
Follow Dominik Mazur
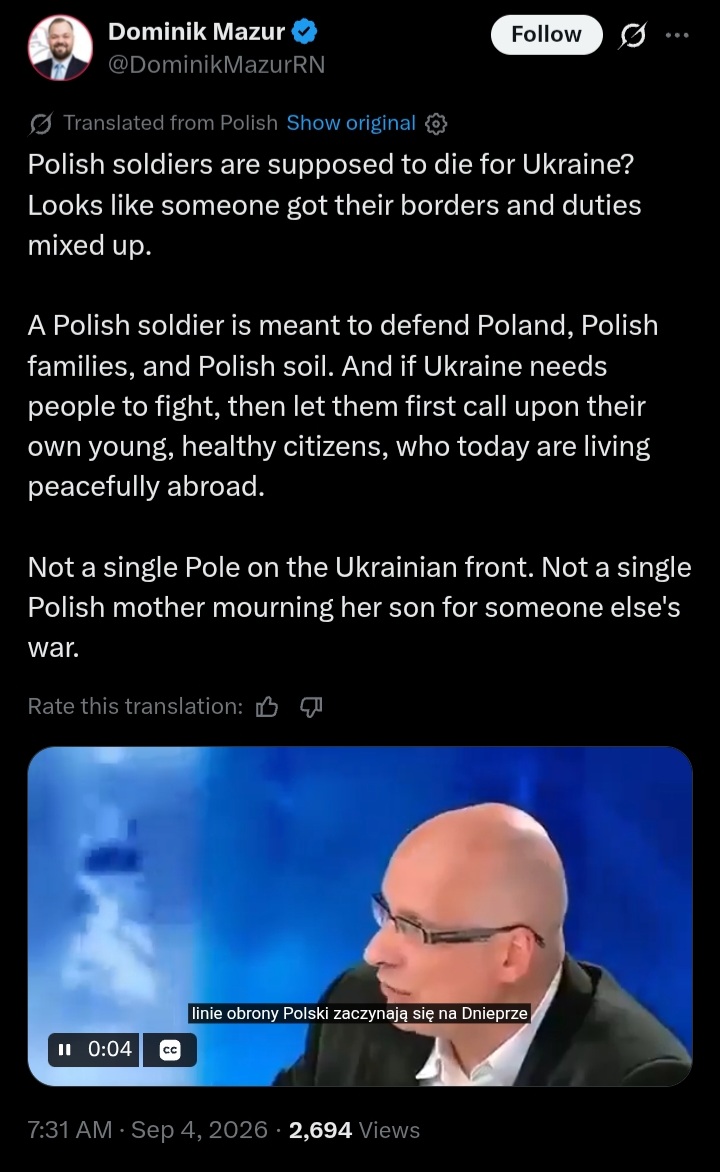tap(546, 34)
